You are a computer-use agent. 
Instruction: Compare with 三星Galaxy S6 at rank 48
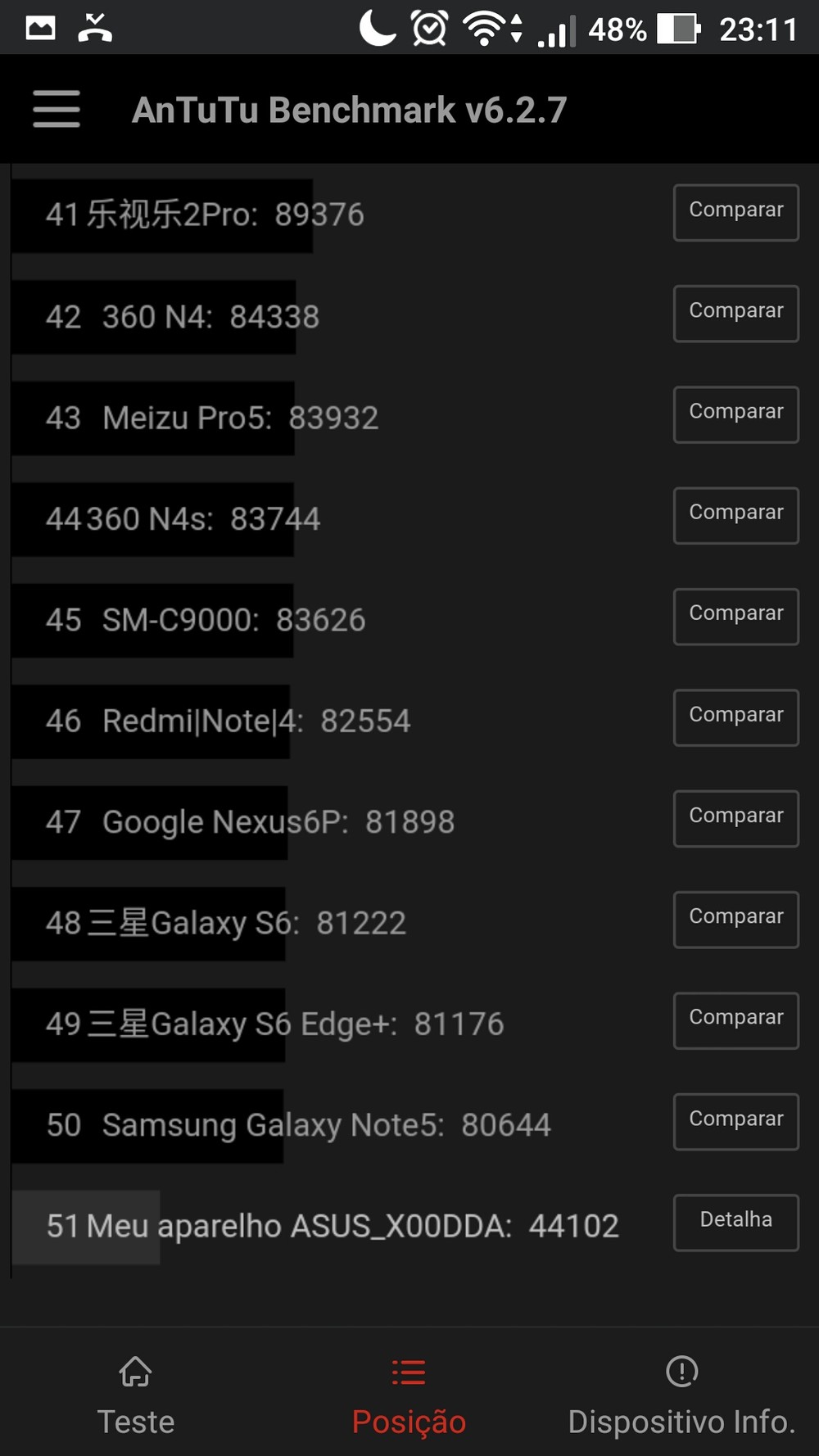click(x=735, y=919)
